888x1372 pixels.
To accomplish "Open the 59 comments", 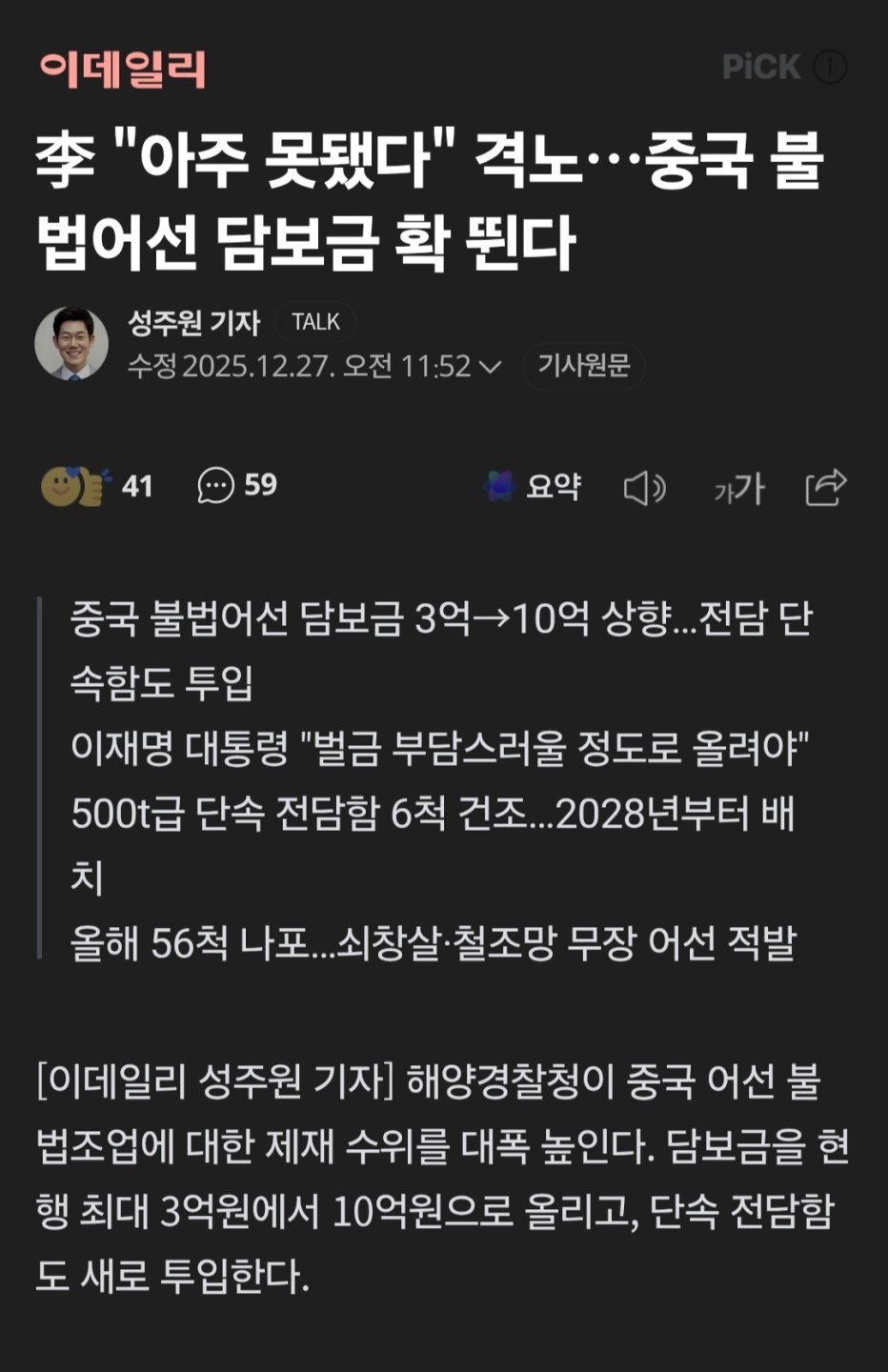I will pyautogui.click(x=237, y=485).
